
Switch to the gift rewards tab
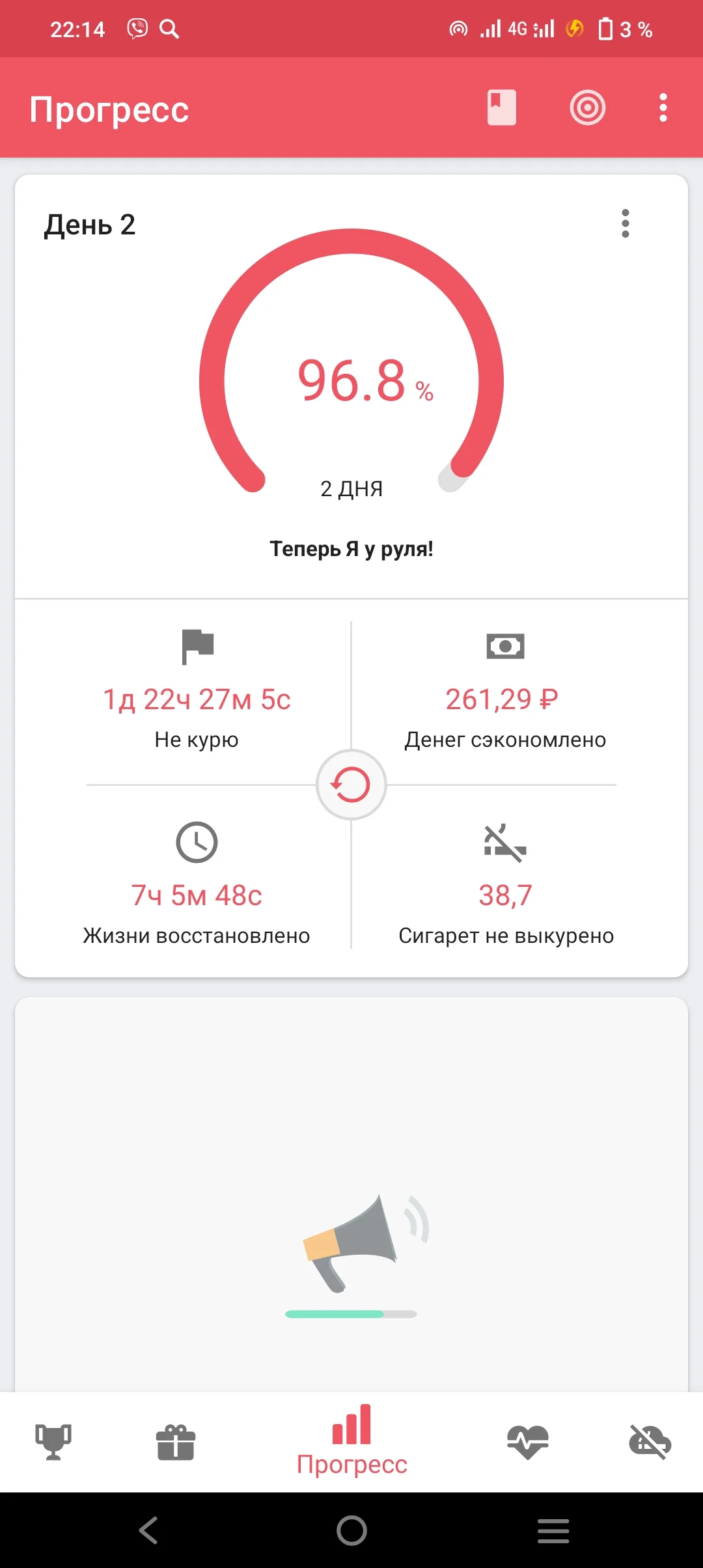[176, 1442]
